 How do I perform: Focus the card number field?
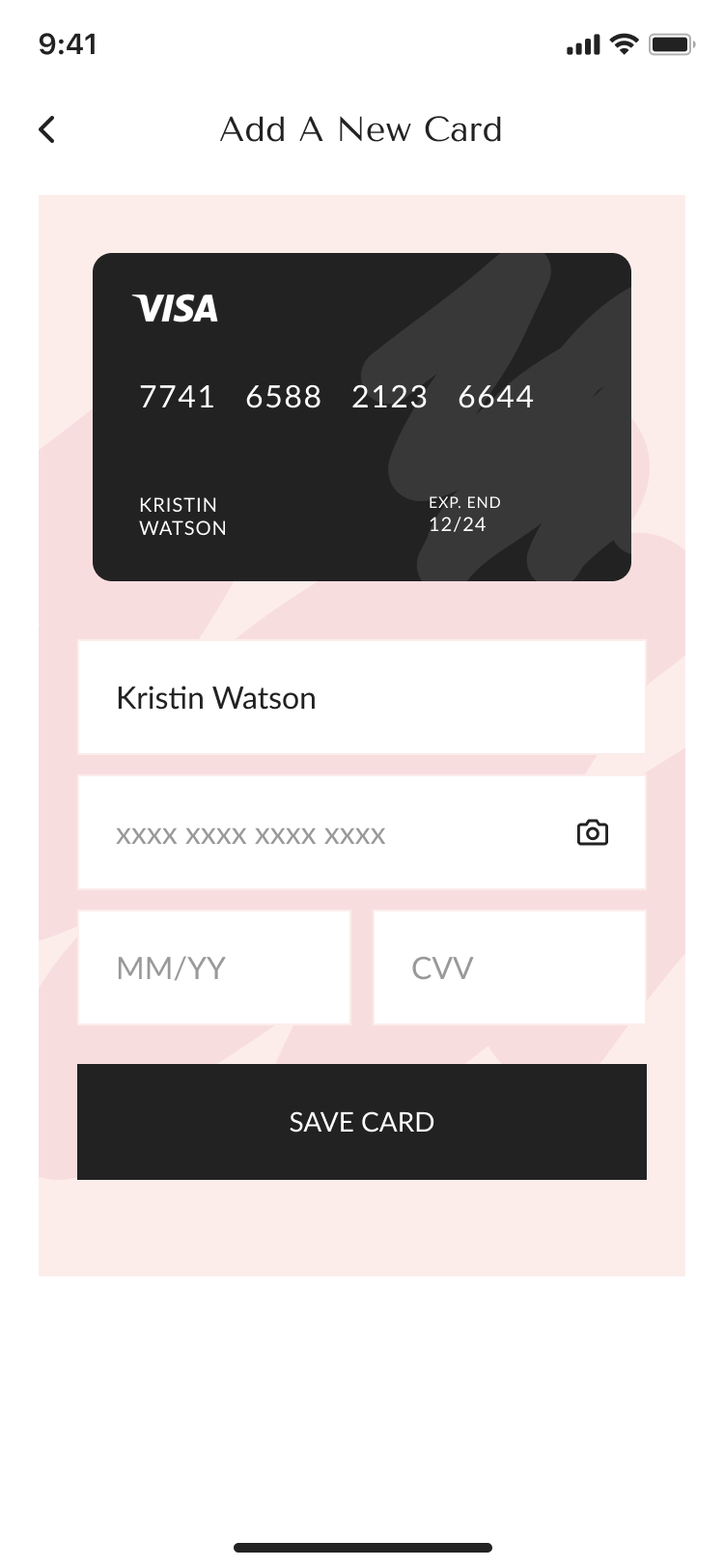[x=319, y=833]
